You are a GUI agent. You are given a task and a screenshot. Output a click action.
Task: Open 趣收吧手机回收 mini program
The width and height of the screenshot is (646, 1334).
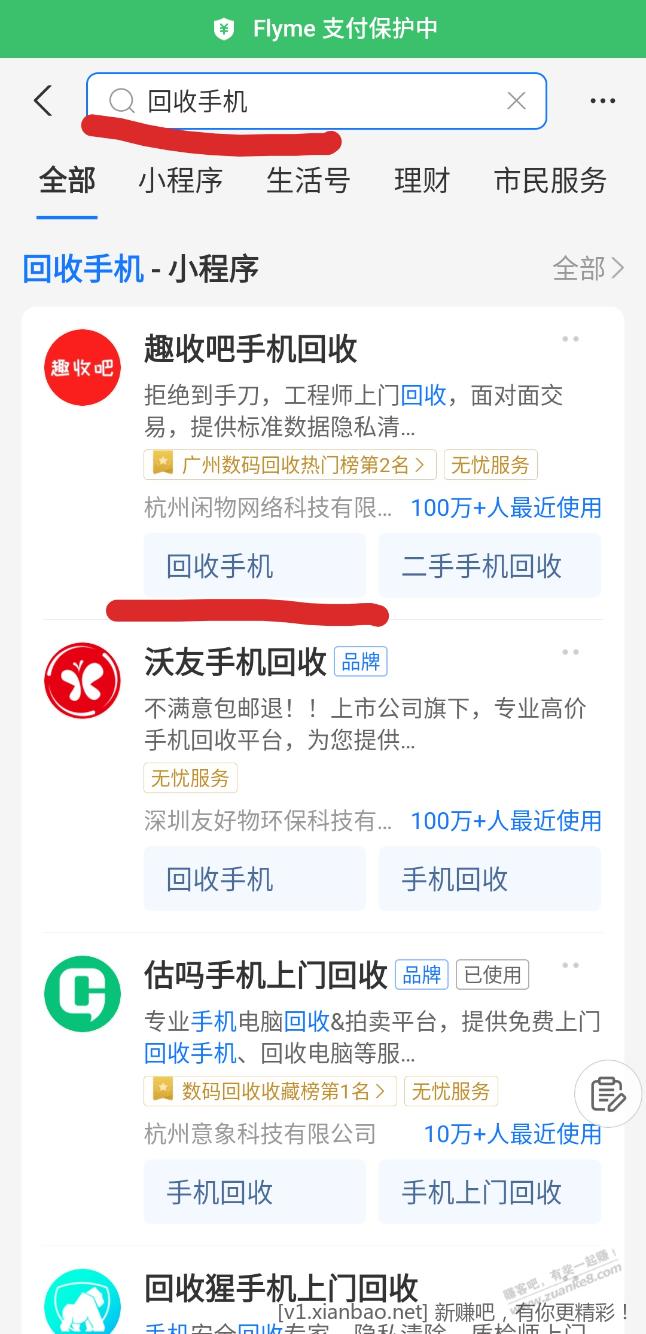(x=250, y=349)
